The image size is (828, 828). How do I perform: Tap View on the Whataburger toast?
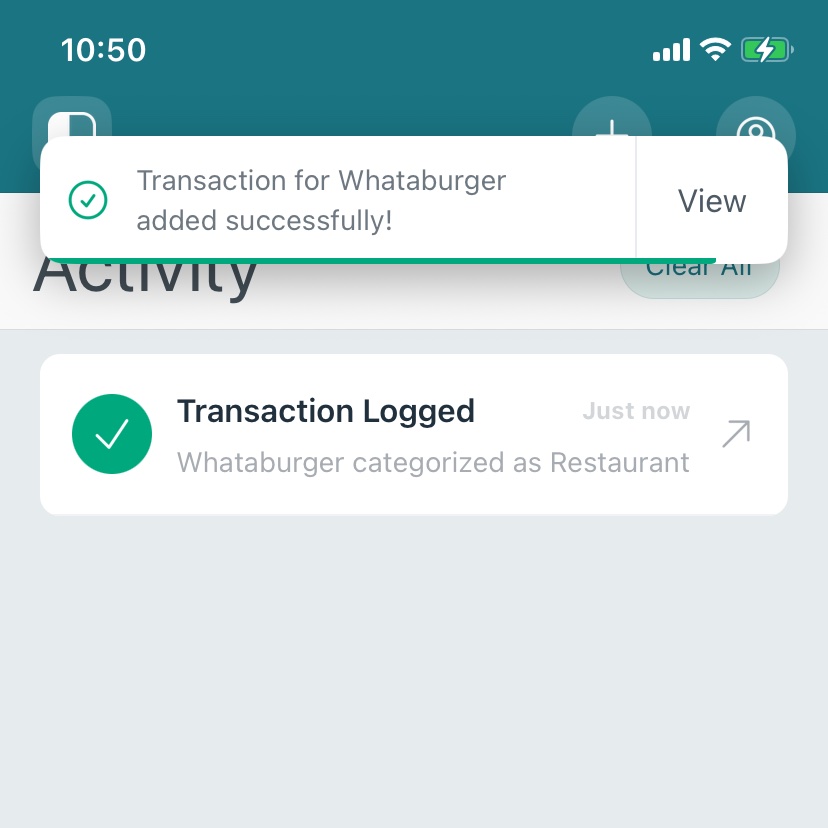711,201
